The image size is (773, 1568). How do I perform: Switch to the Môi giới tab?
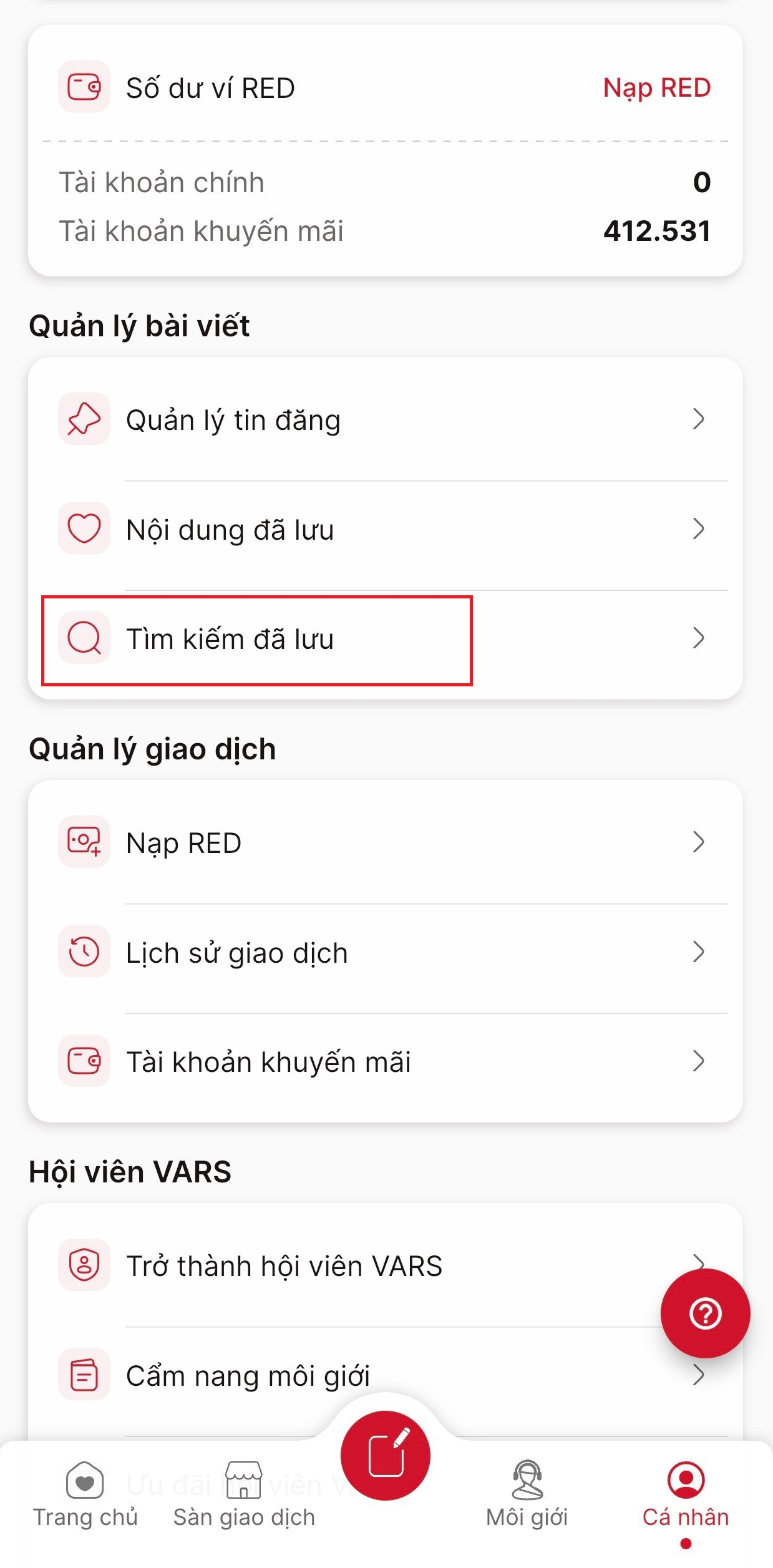[x=527, y=1493]
